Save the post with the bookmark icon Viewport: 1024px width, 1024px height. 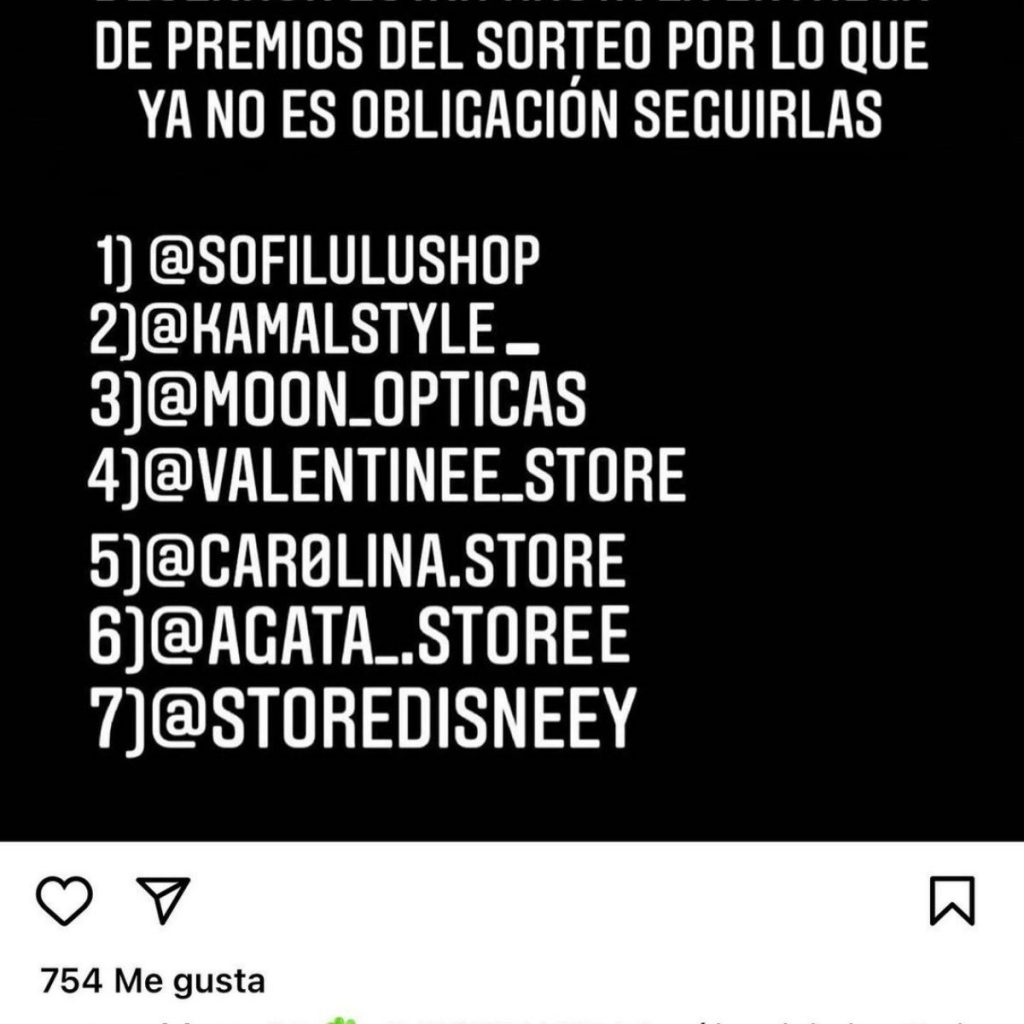[x=951, y=900]
